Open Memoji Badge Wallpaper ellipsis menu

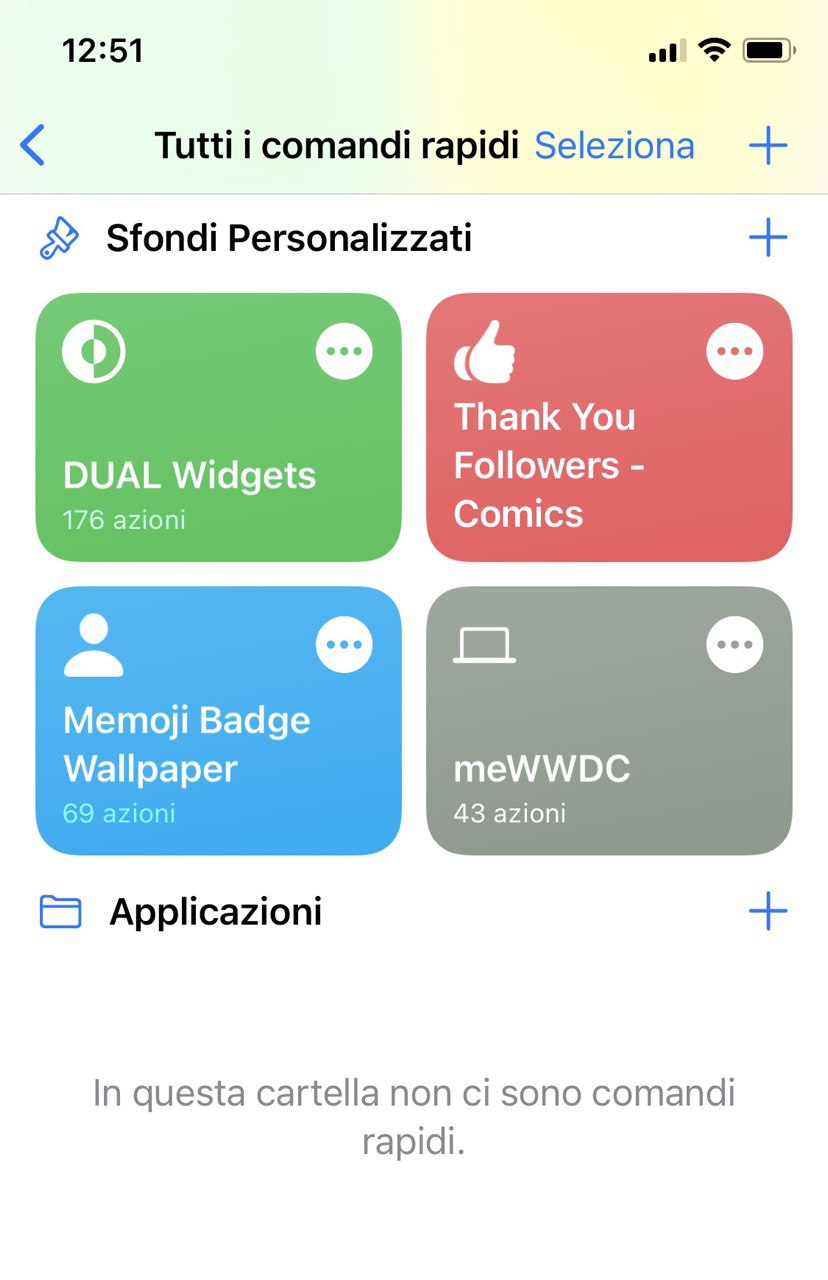pyautogui.click(x=344, y=645)
